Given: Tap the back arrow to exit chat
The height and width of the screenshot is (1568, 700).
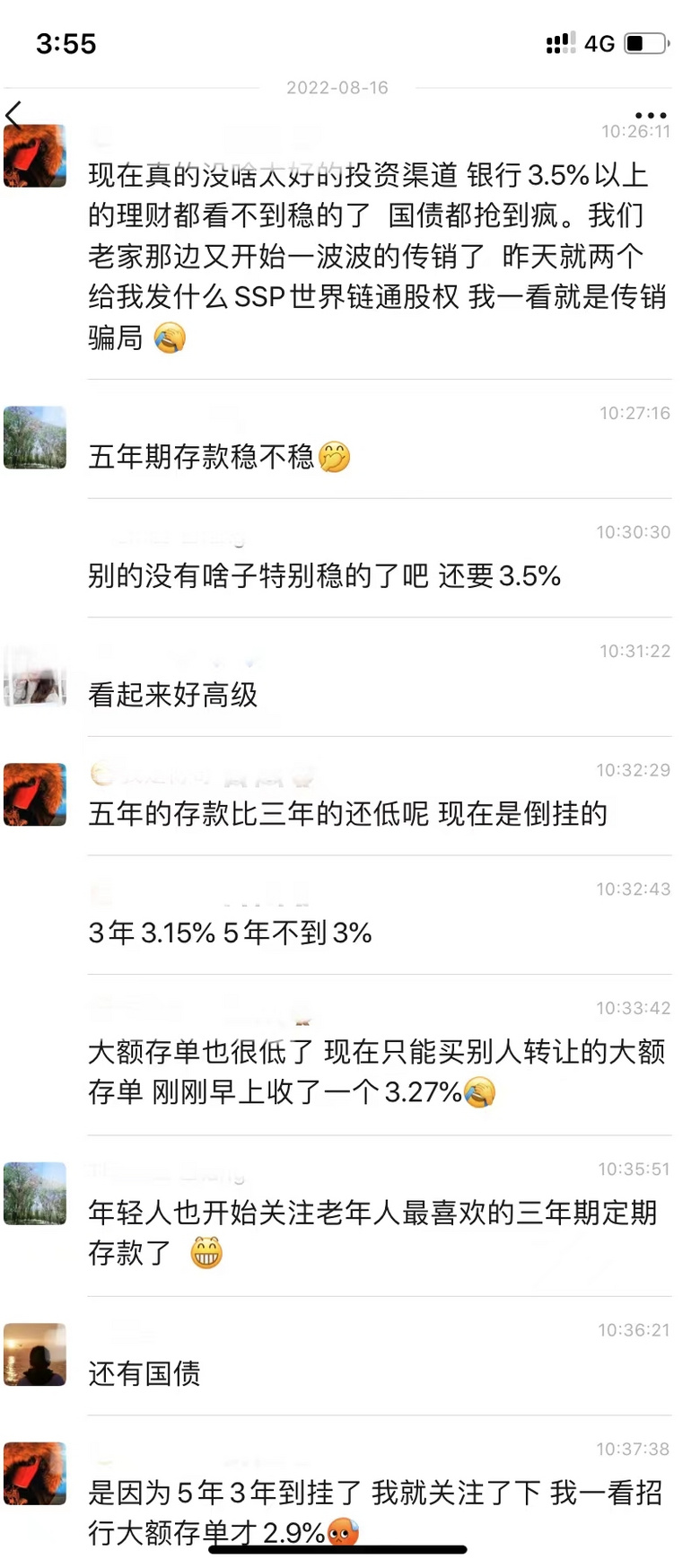Looking at the screenshot, I should click(x=13, y=115).
